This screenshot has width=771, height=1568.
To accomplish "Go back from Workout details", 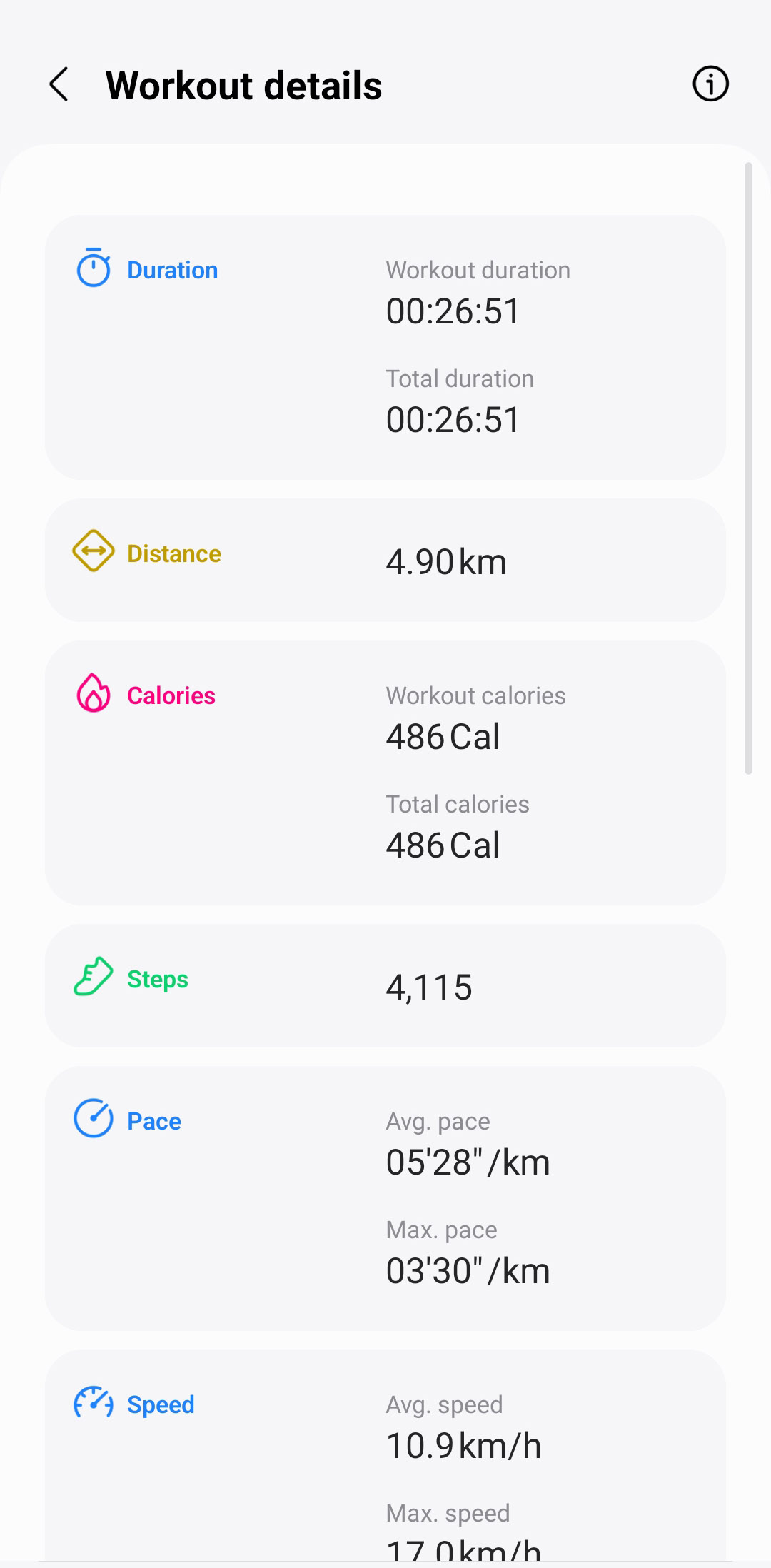I will coord(59,84).
